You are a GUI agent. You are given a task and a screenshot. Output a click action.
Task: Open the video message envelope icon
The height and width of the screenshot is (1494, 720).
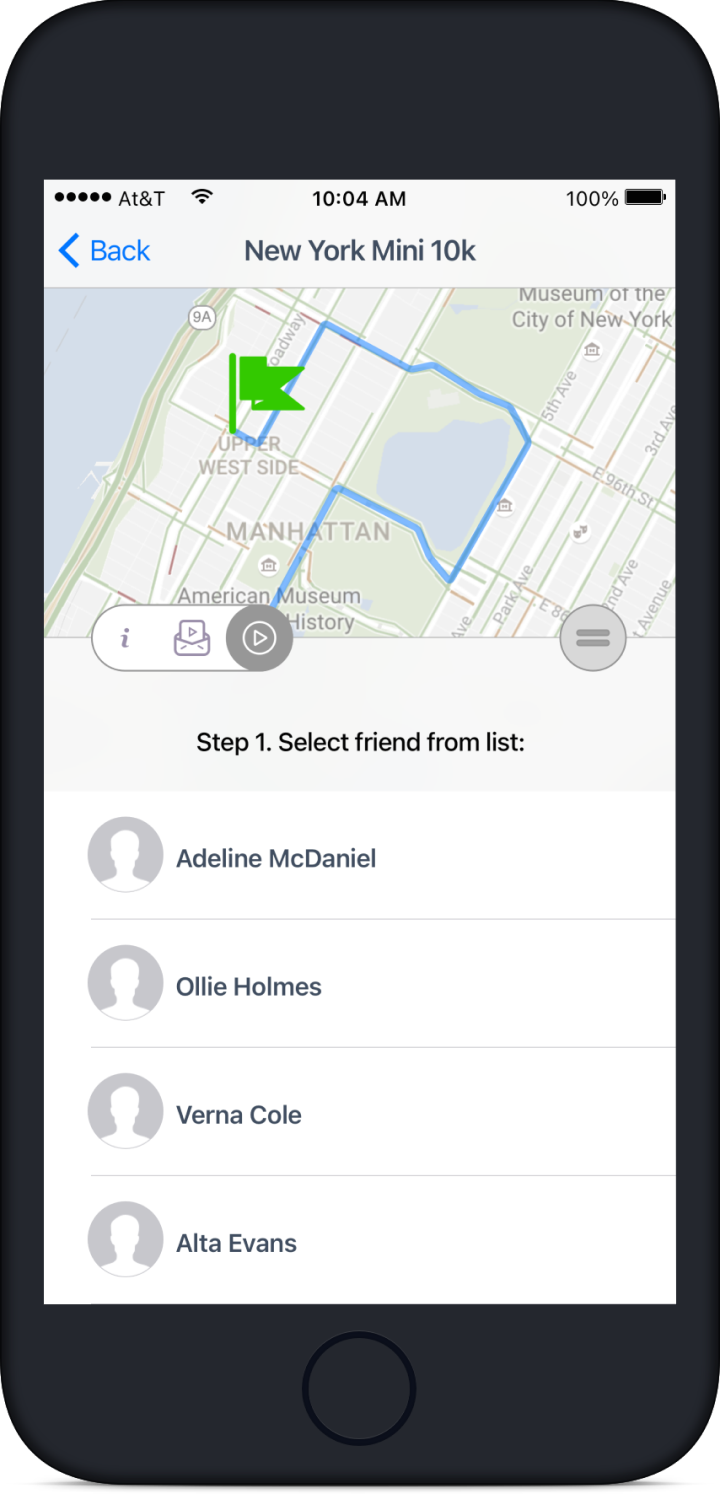(x=192, y=638)
